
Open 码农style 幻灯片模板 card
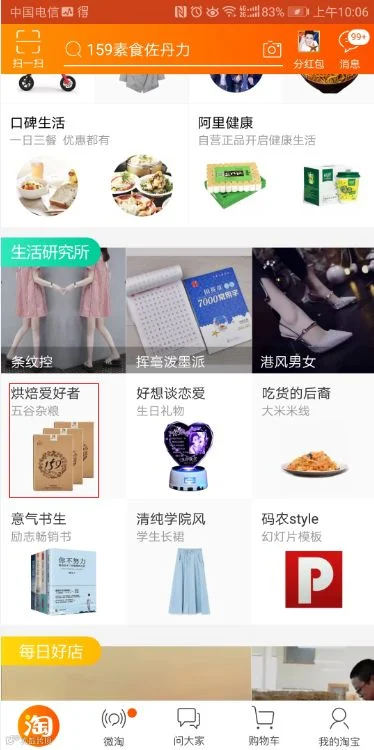click(313, 562)
